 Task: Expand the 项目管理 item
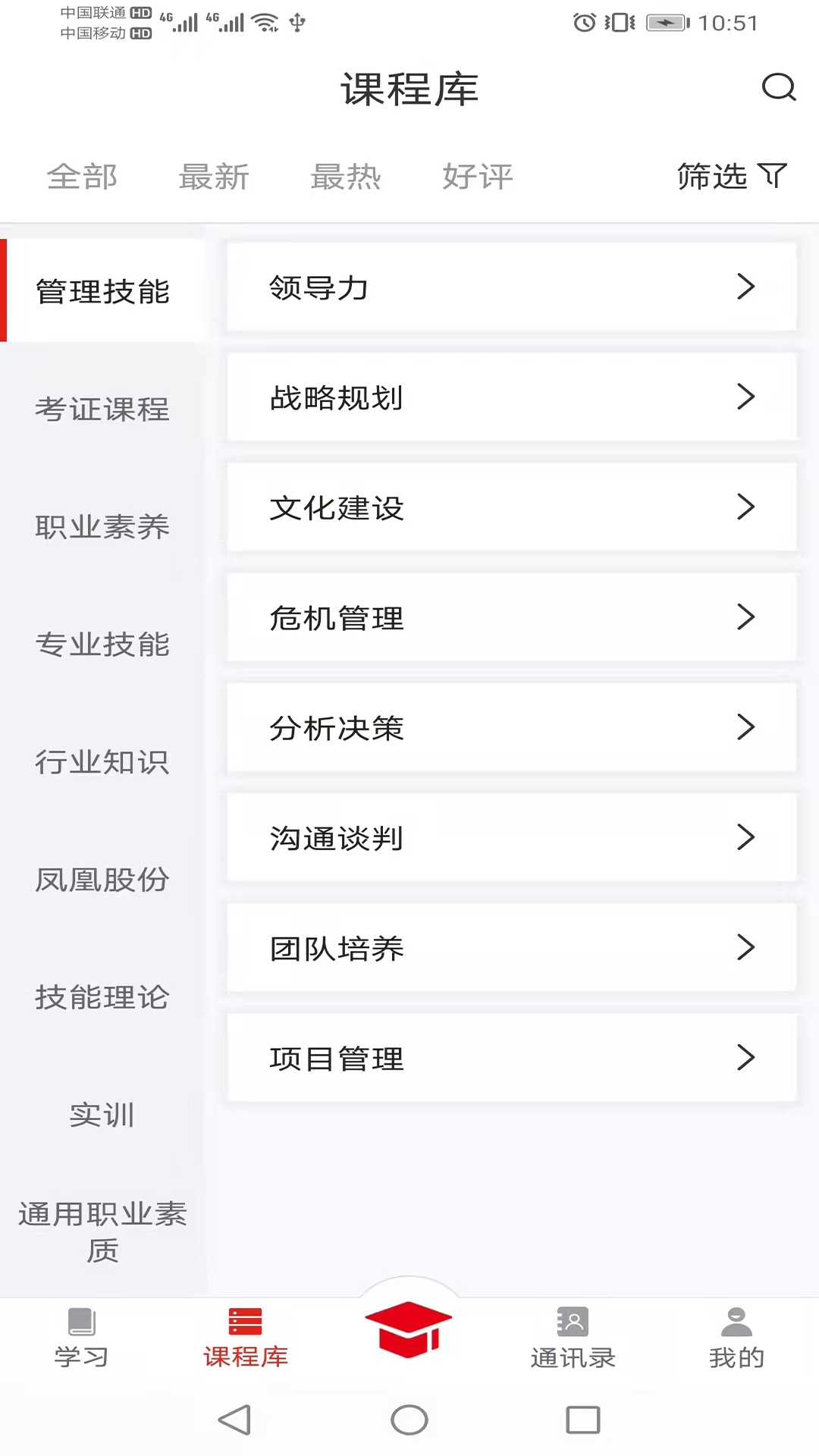pyautogui.click(x=745, y=1057)
